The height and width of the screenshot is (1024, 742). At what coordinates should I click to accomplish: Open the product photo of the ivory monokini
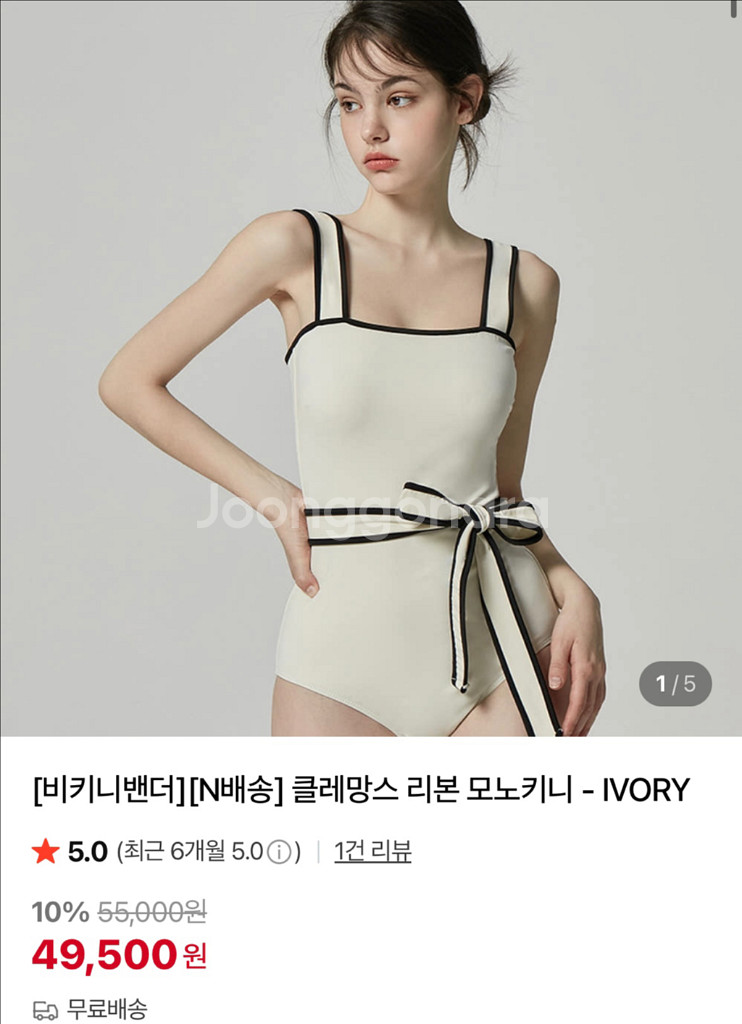point(371,368)
